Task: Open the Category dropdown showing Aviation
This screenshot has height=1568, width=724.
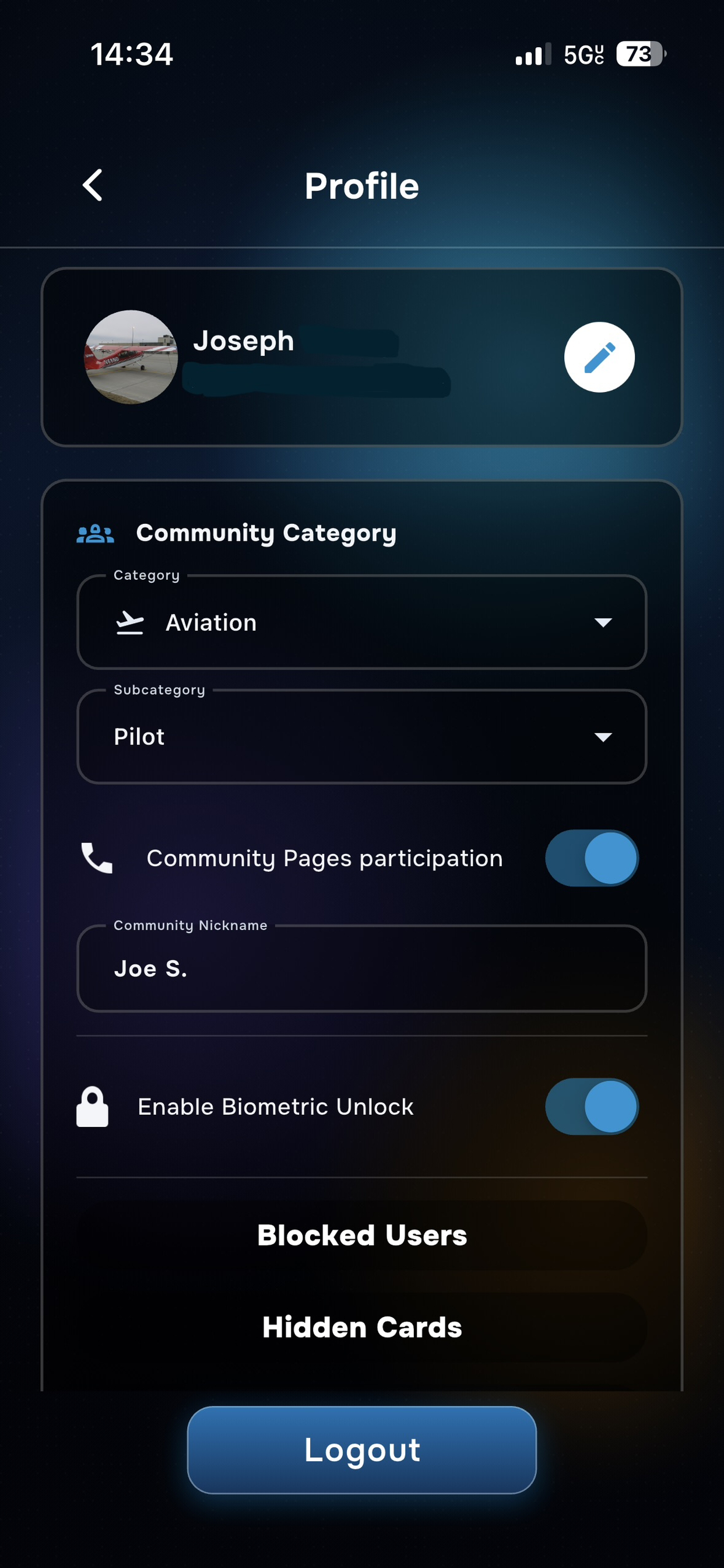Action: click(x=362, y=622)
